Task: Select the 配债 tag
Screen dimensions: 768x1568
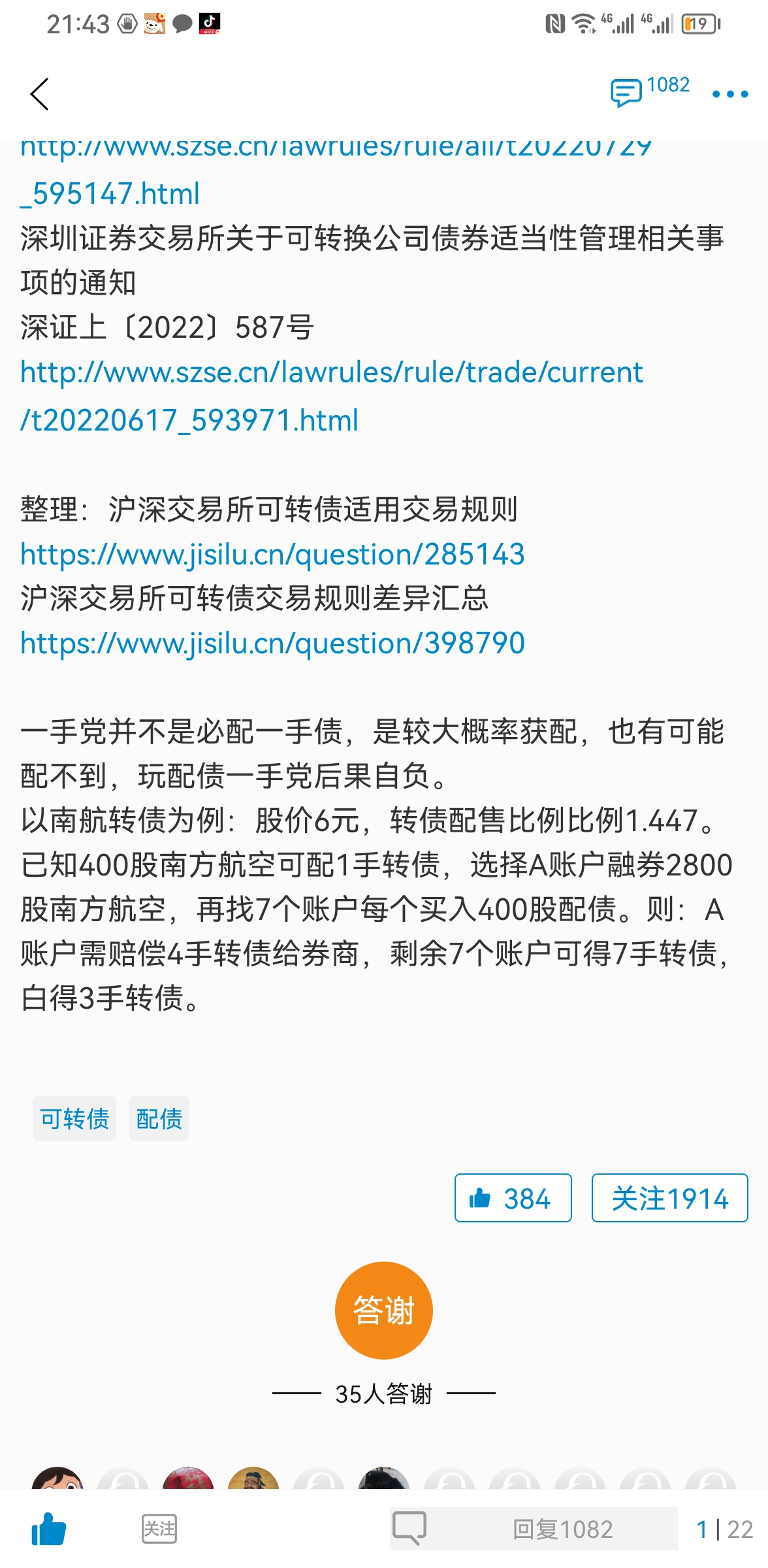Action: pos(159,1119)
